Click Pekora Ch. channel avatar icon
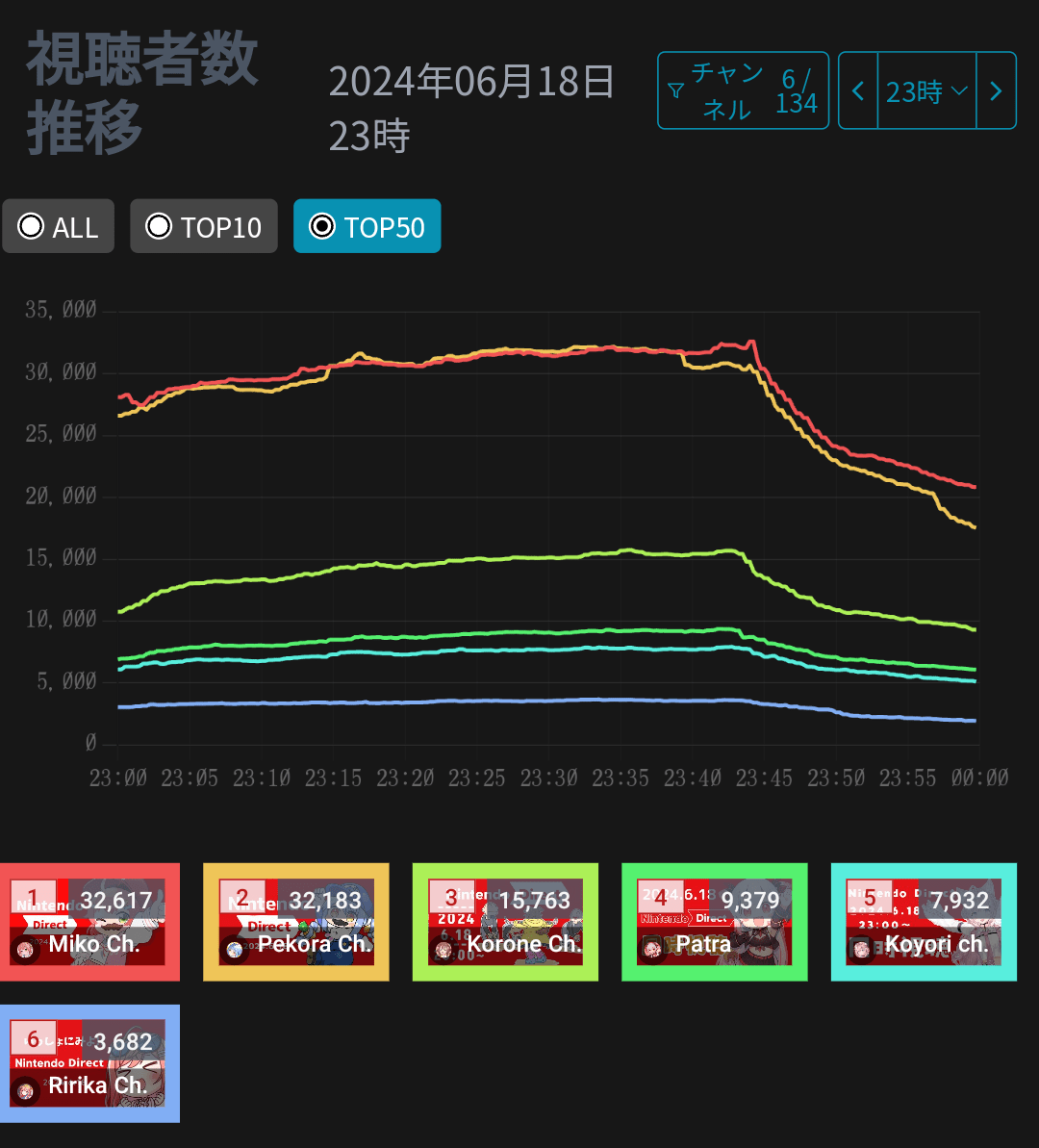This screenshot has height=1148, width=1039. [x=234, y=951]
